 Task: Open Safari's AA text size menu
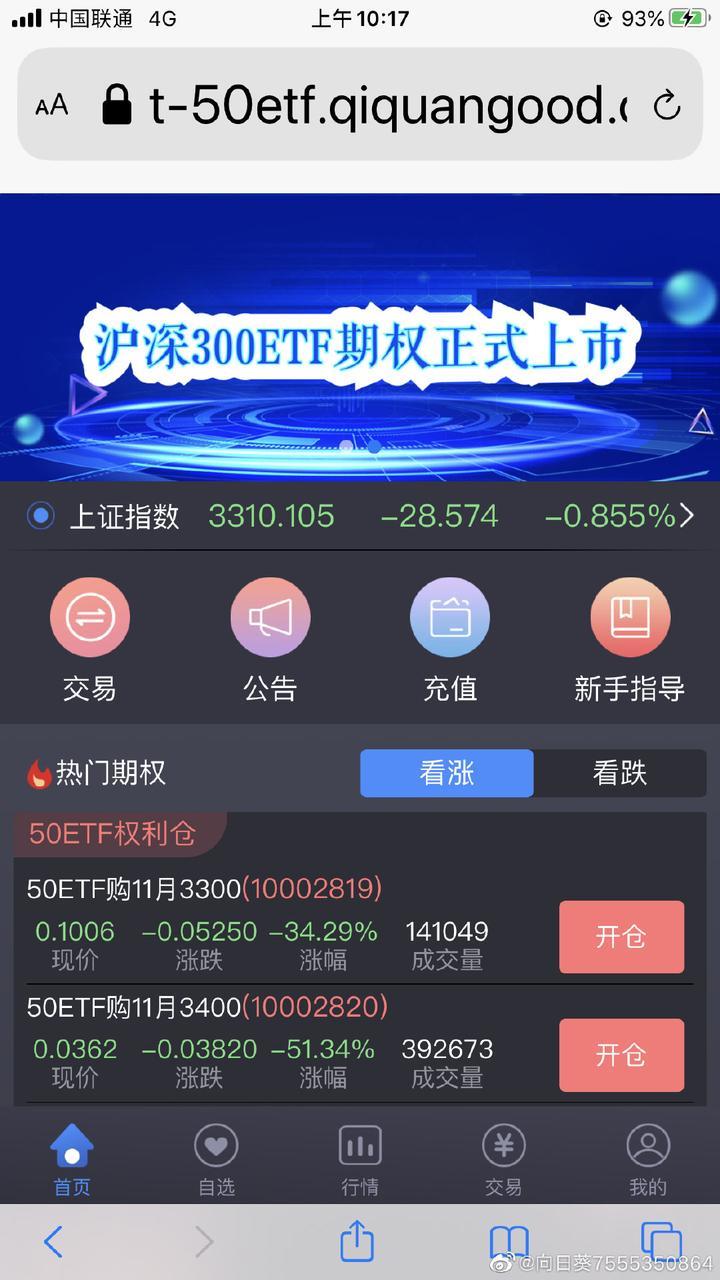[x=52, y=105]
